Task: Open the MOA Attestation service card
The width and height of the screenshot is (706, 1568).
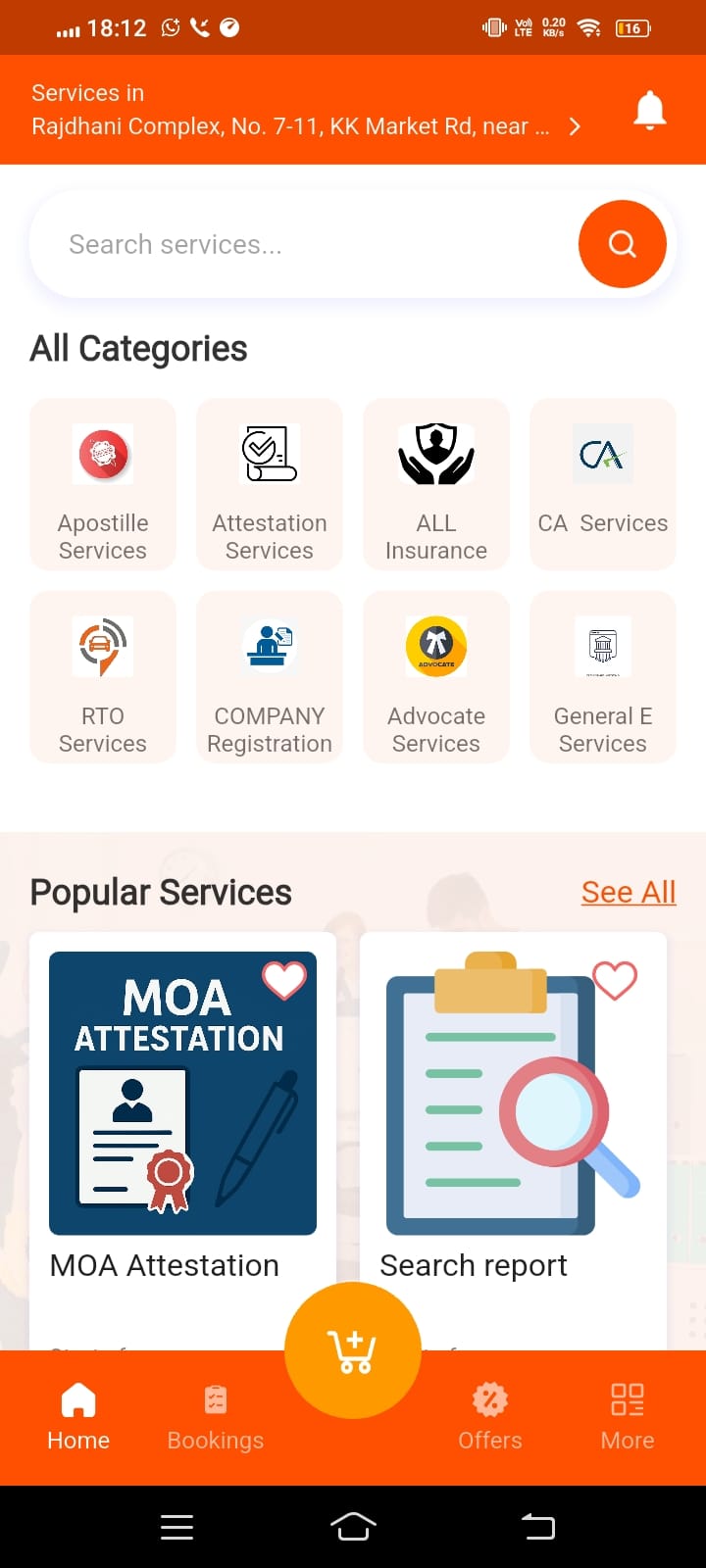Action: 182,1117
